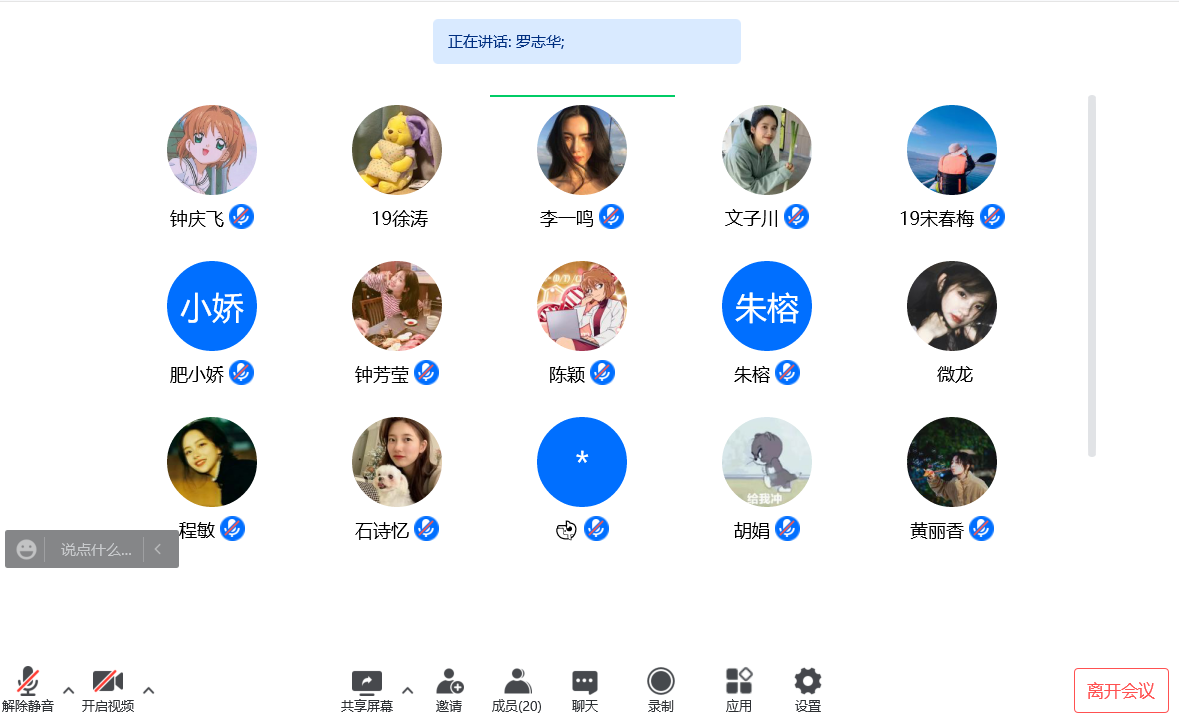
Task: Select participant 黄丽香's avatar
Action: tap(951, 462)
